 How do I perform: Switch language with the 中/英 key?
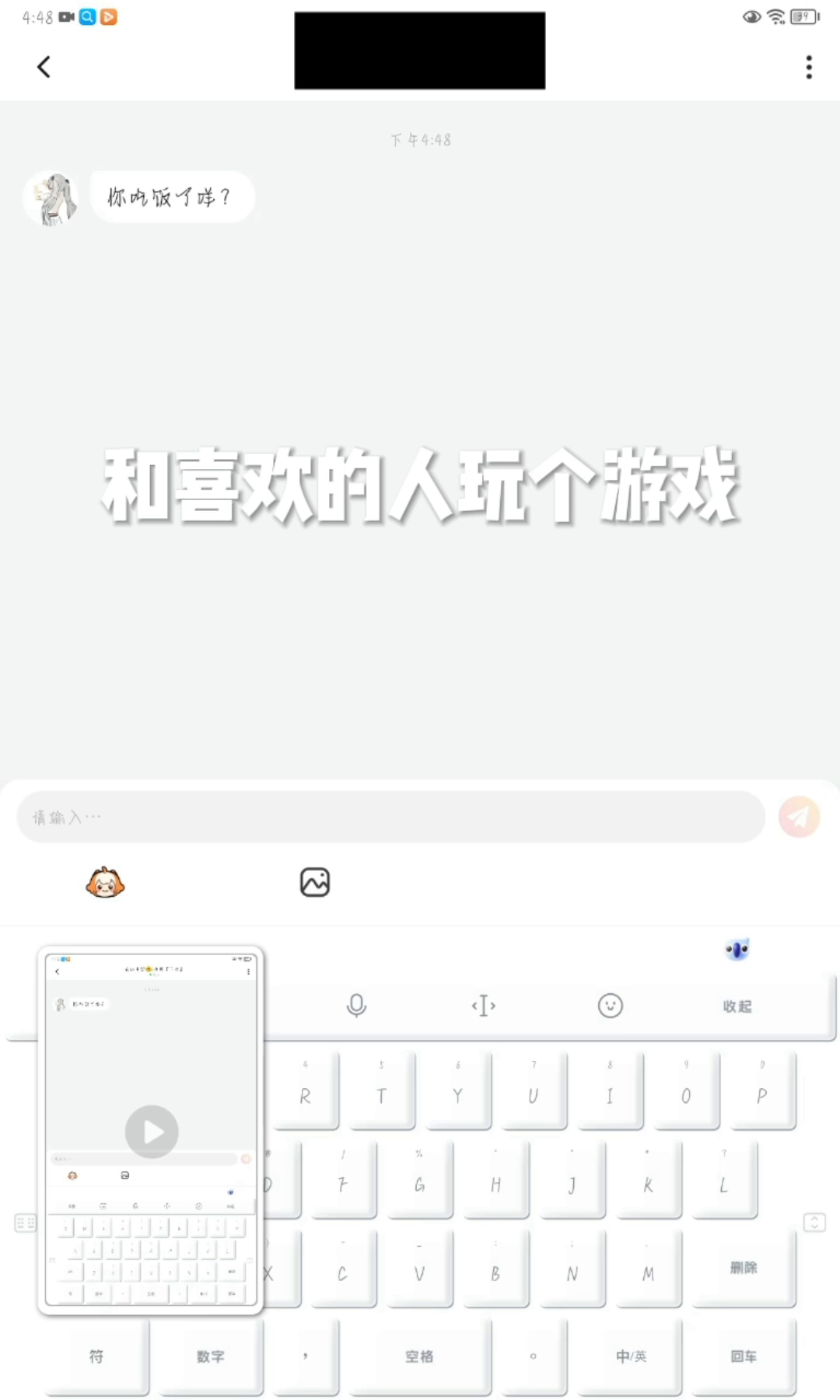tap(631, 1356)
